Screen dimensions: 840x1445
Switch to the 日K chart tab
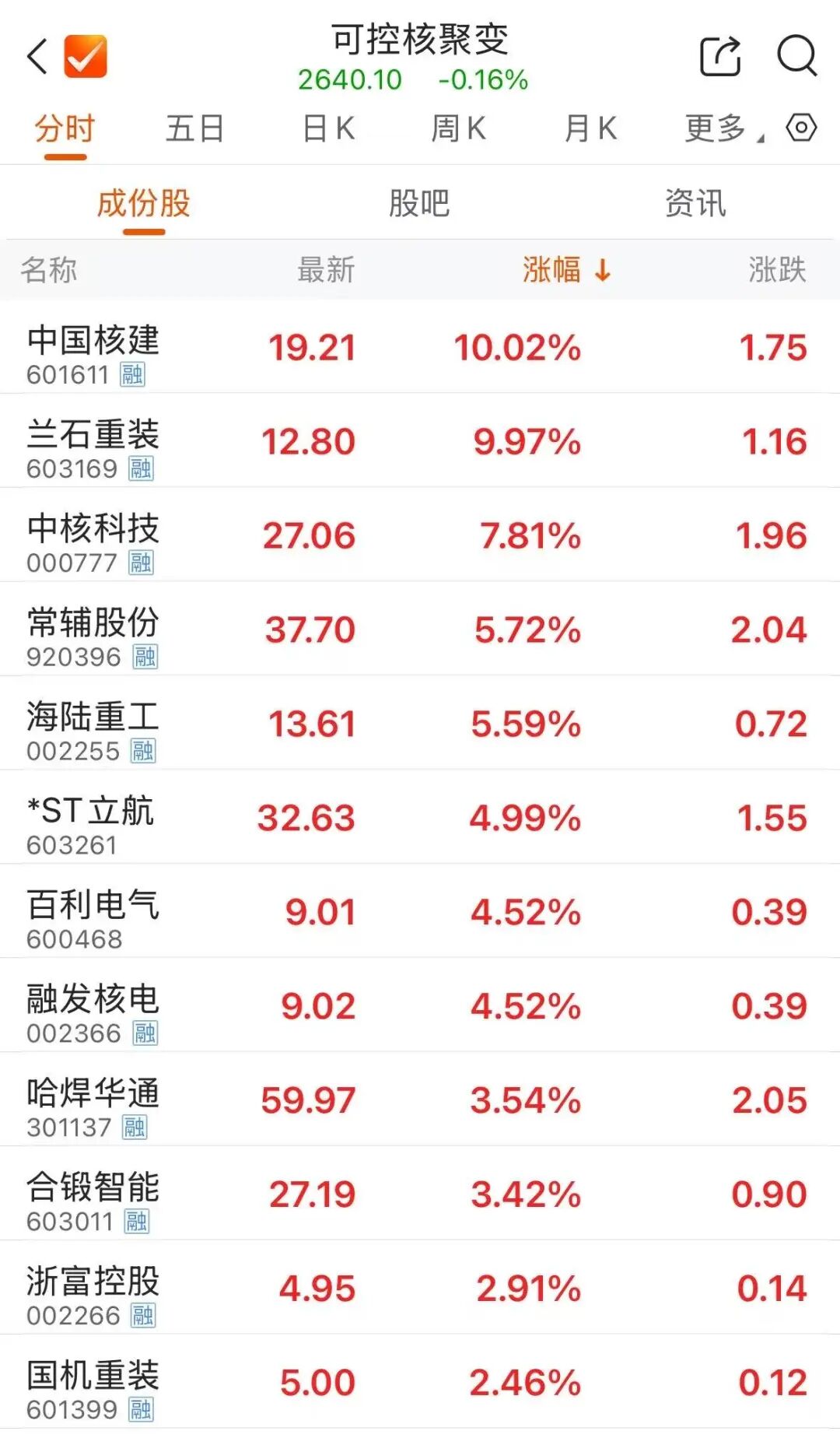tap(328, 128)
